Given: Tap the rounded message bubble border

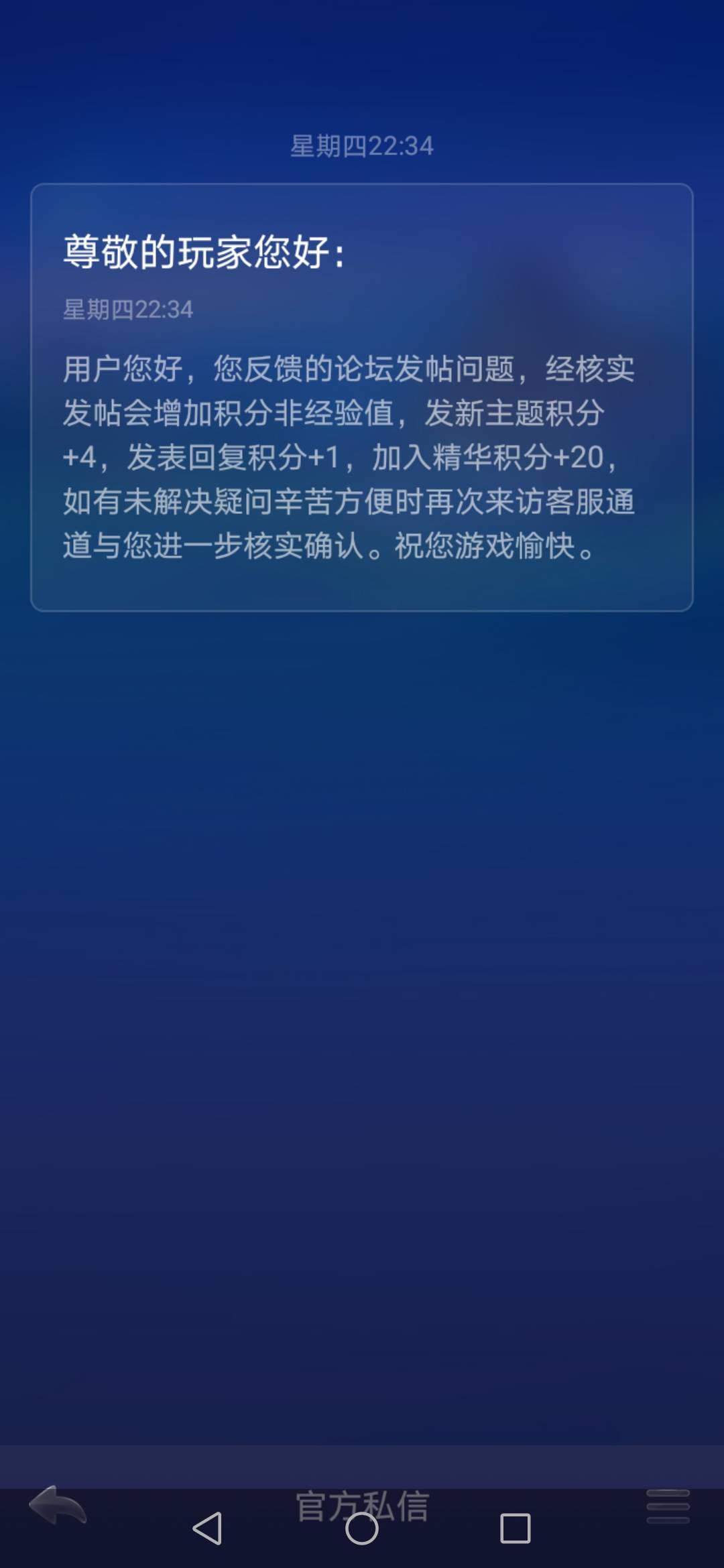Looking at the screenshot, I should [x=362, y=606].
